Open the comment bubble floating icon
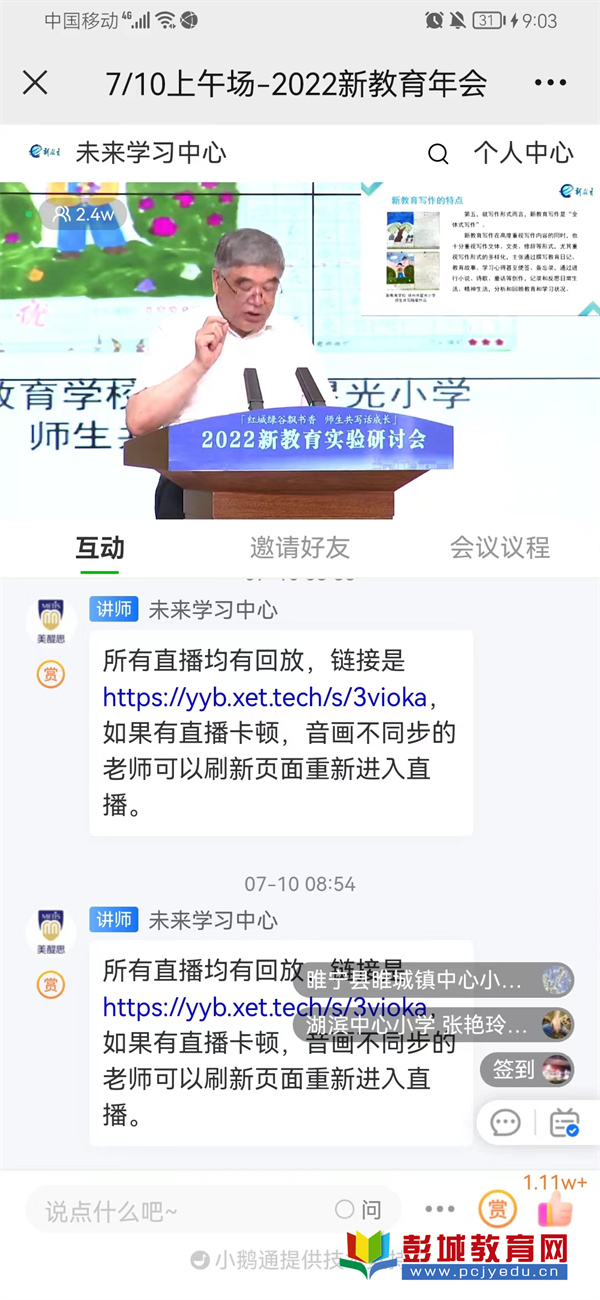 click(505, 1122)
